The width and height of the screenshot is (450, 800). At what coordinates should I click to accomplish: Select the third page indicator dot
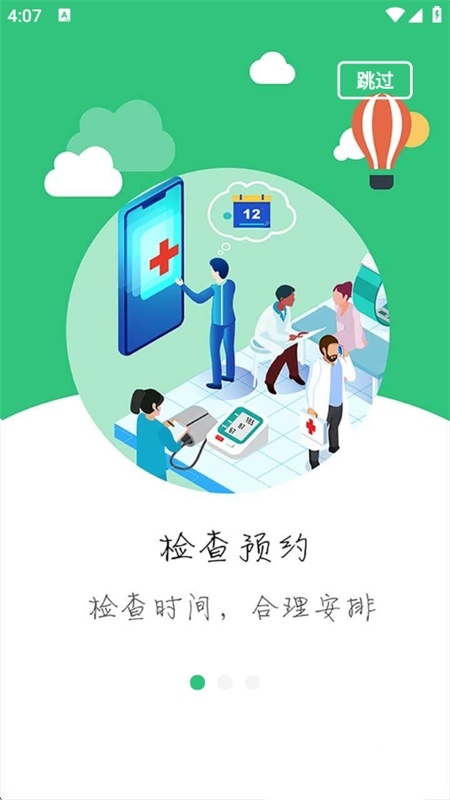[x=253, y=682]
